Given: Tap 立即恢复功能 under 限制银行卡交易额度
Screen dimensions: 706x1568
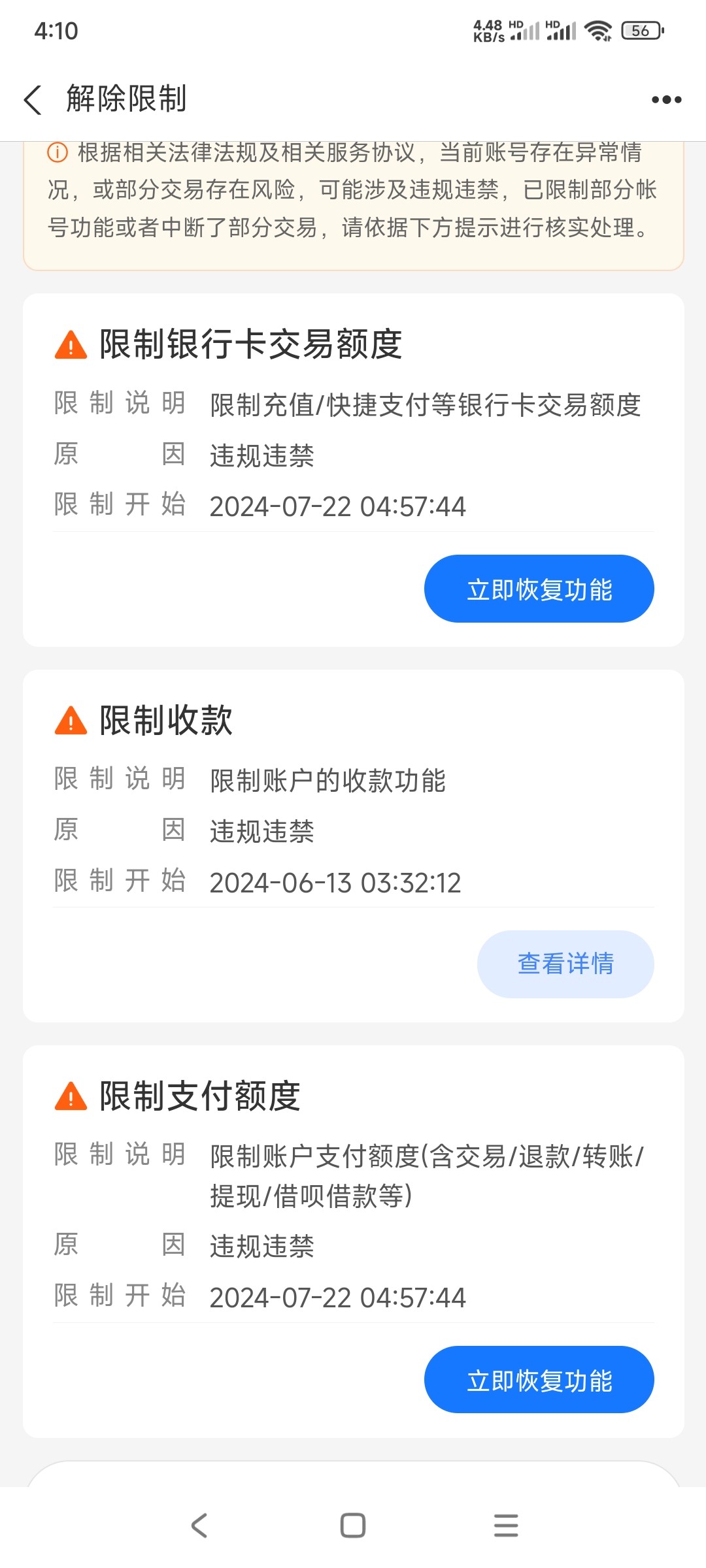Looking at the screenshot, I should coord(539,589).
